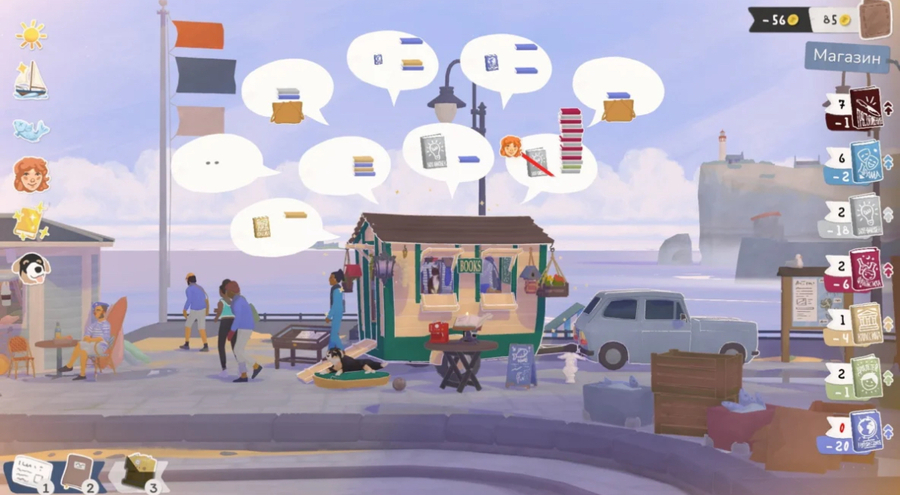Switch to the yellow box tab 3
The image size is (900, 495).
[134, 472]
